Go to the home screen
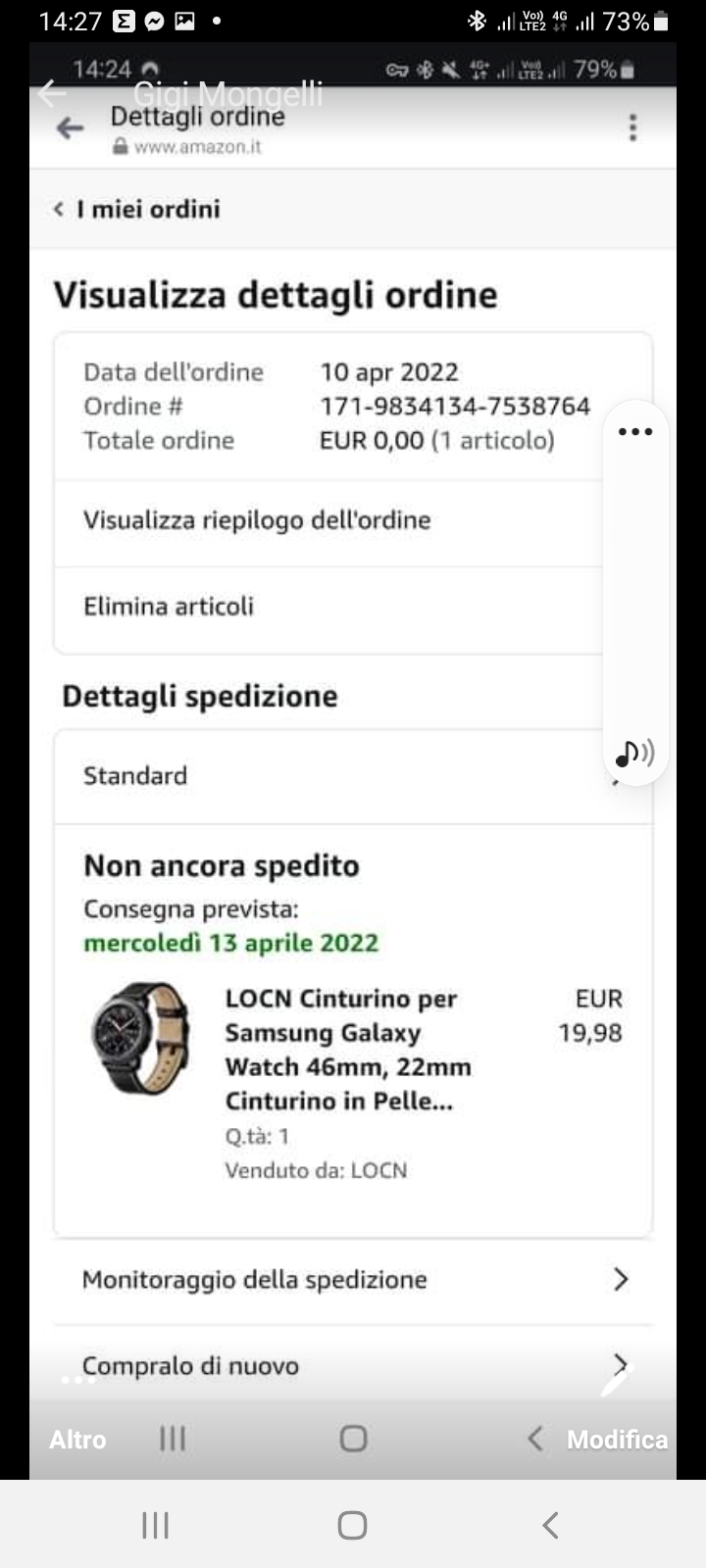 coord(352,1525)
